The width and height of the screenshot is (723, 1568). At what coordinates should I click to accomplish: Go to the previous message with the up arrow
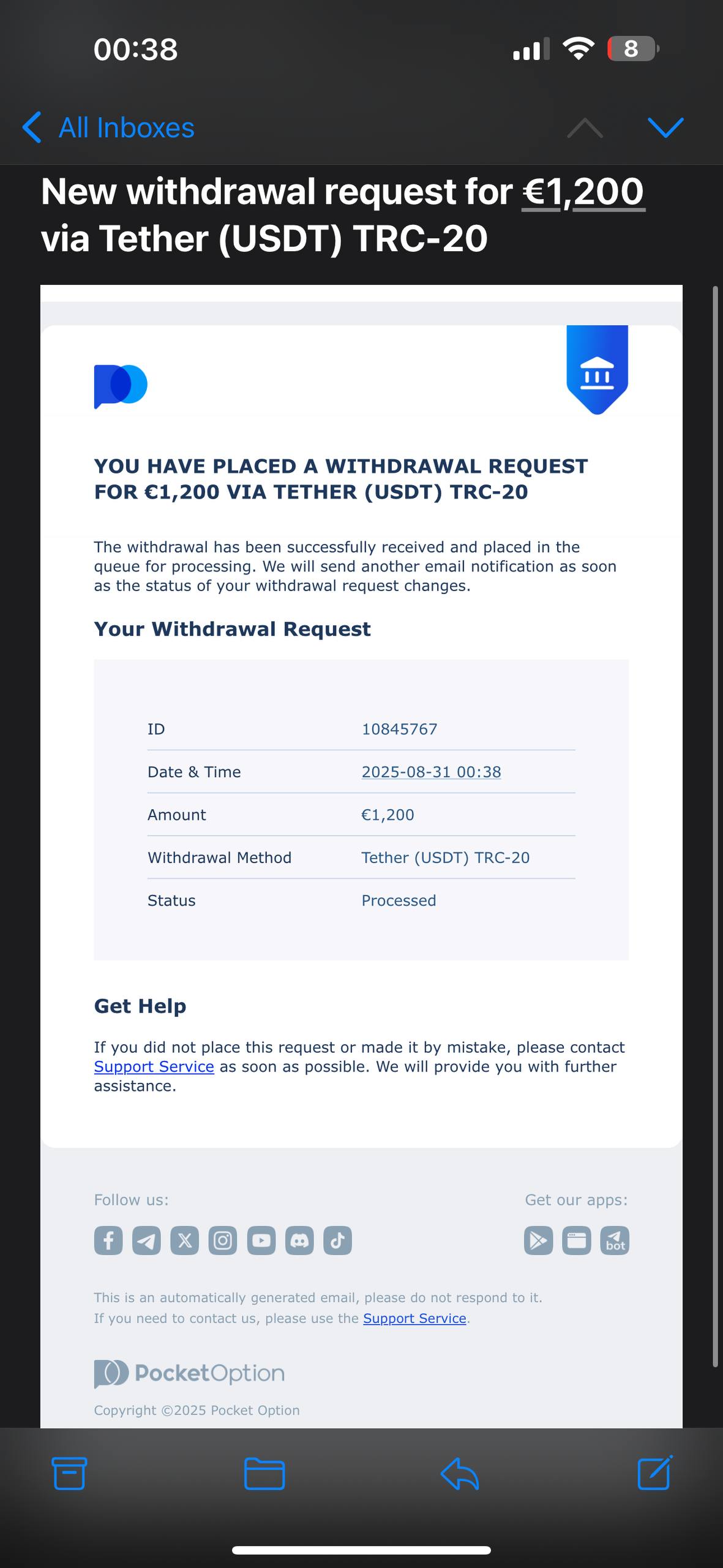tap(585, 128)
